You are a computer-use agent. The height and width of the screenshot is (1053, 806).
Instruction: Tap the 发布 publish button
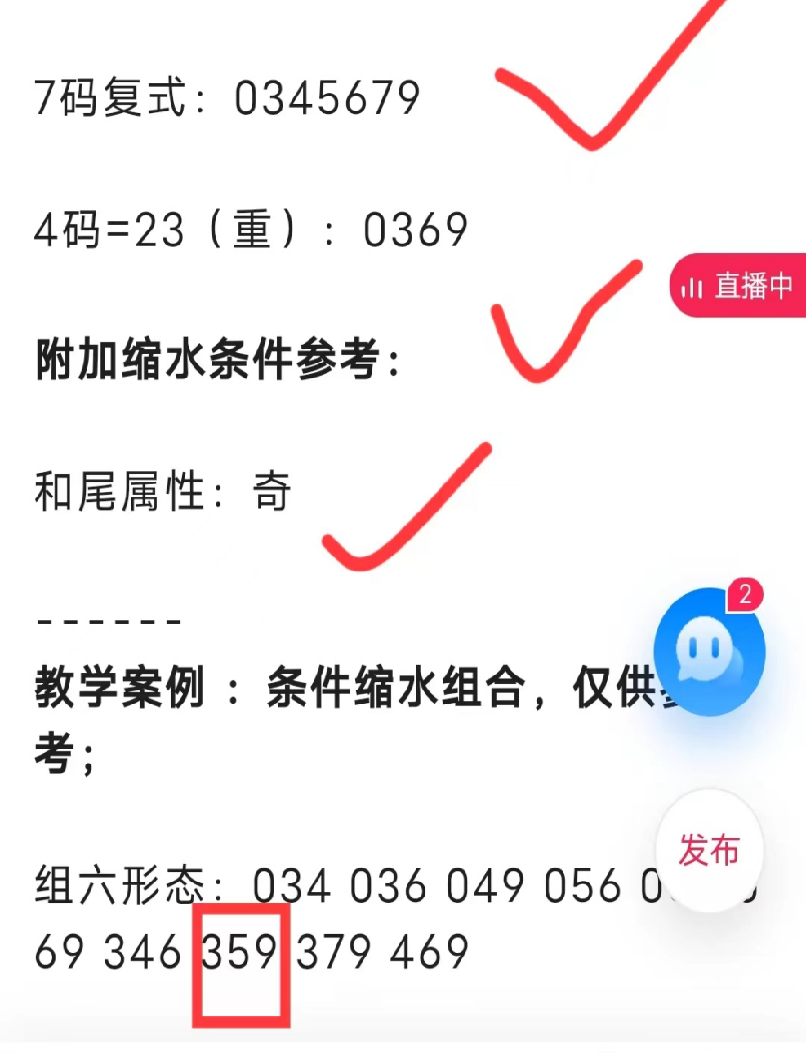coord(709,850)
